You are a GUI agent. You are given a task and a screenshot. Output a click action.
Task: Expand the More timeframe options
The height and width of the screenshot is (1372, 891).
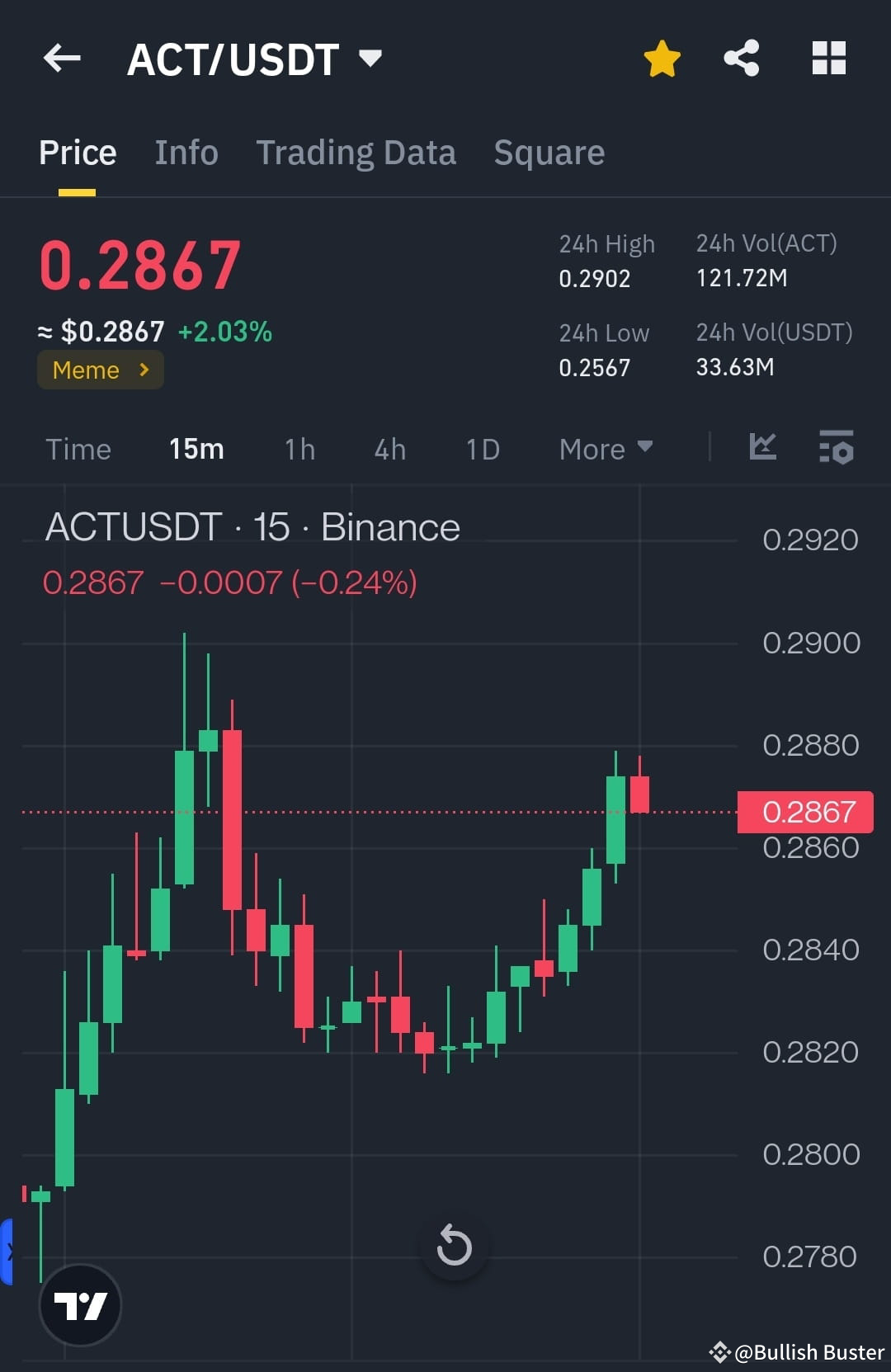coord(605,448)
